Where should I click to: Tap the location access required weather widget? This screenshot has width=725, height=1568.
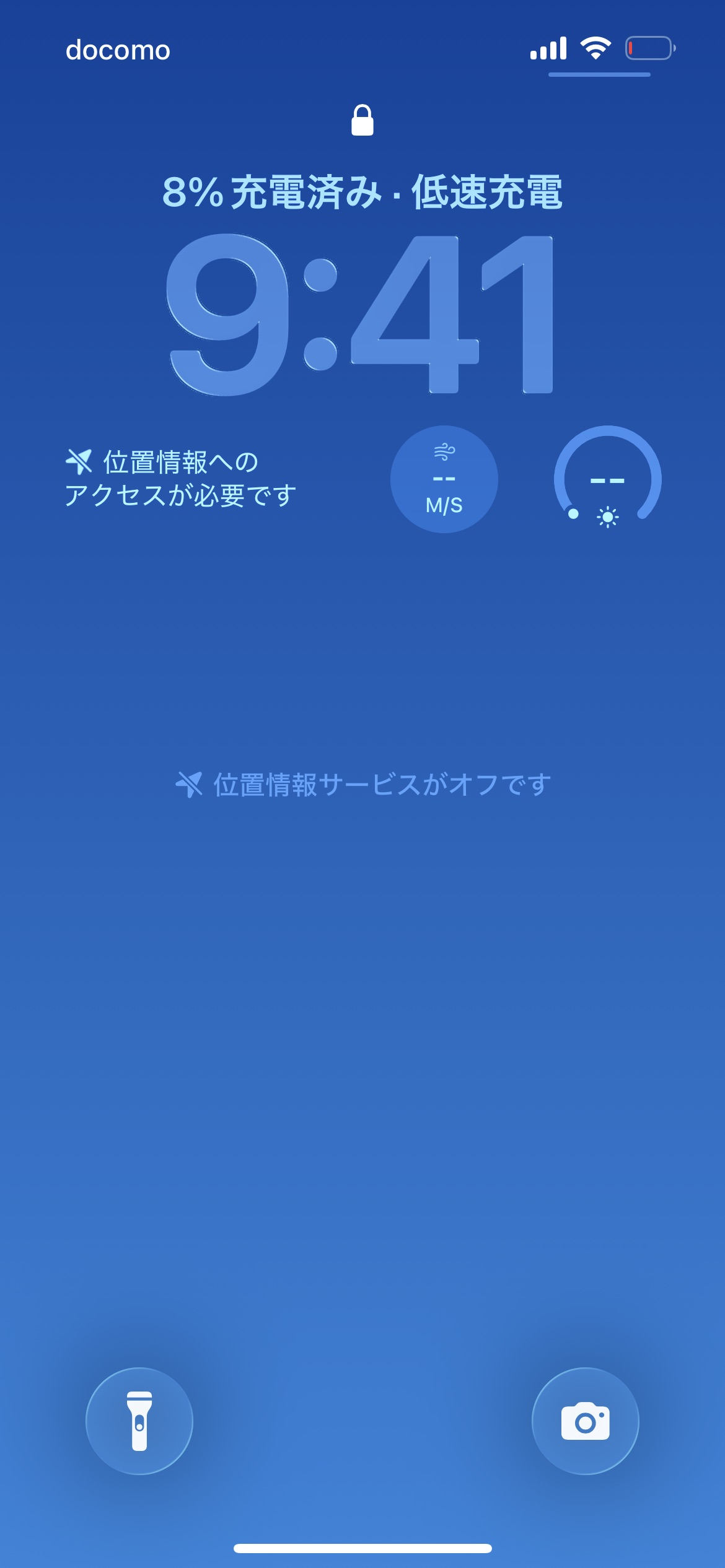(x=181, y=479)
